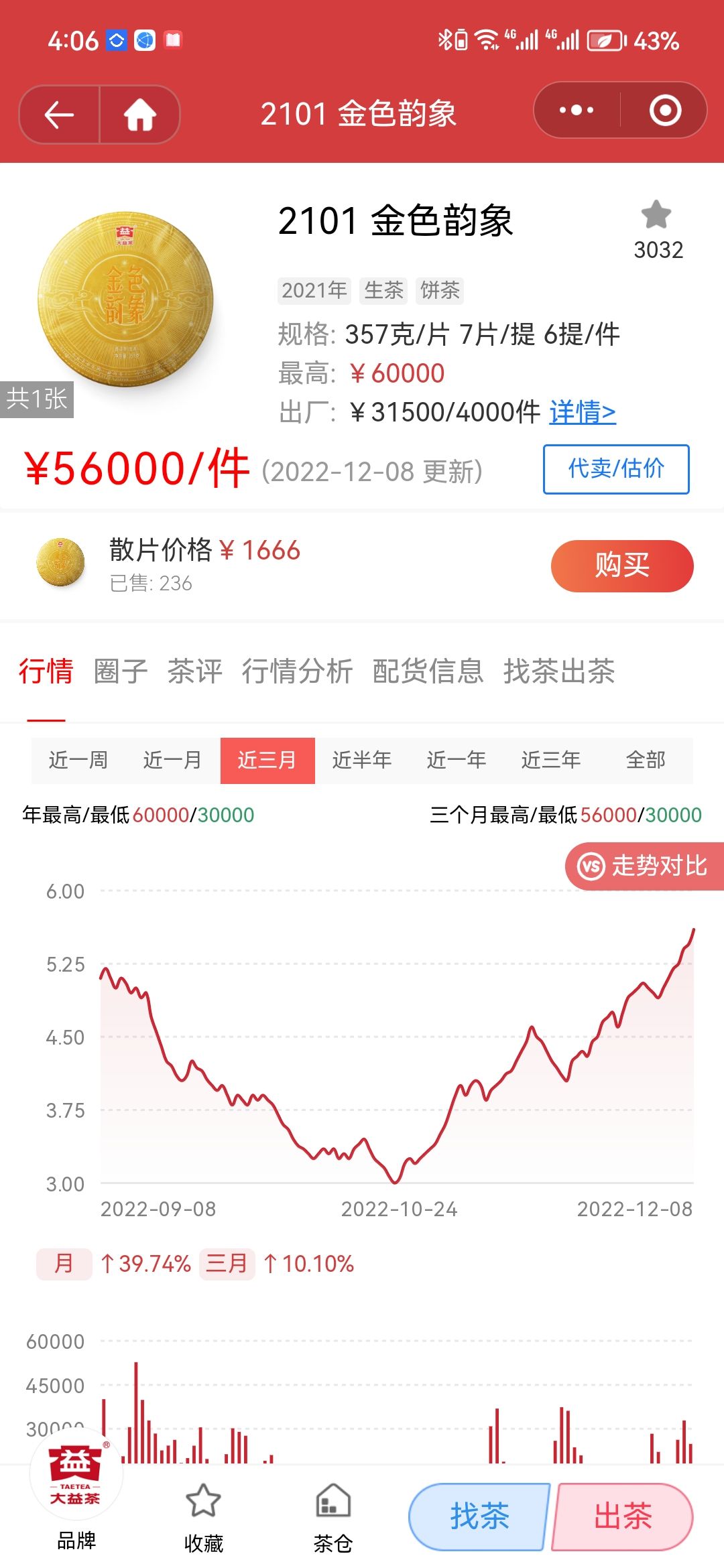
Task: Open 茶仓 from the bottom bar
Action: click(333, 1516)
